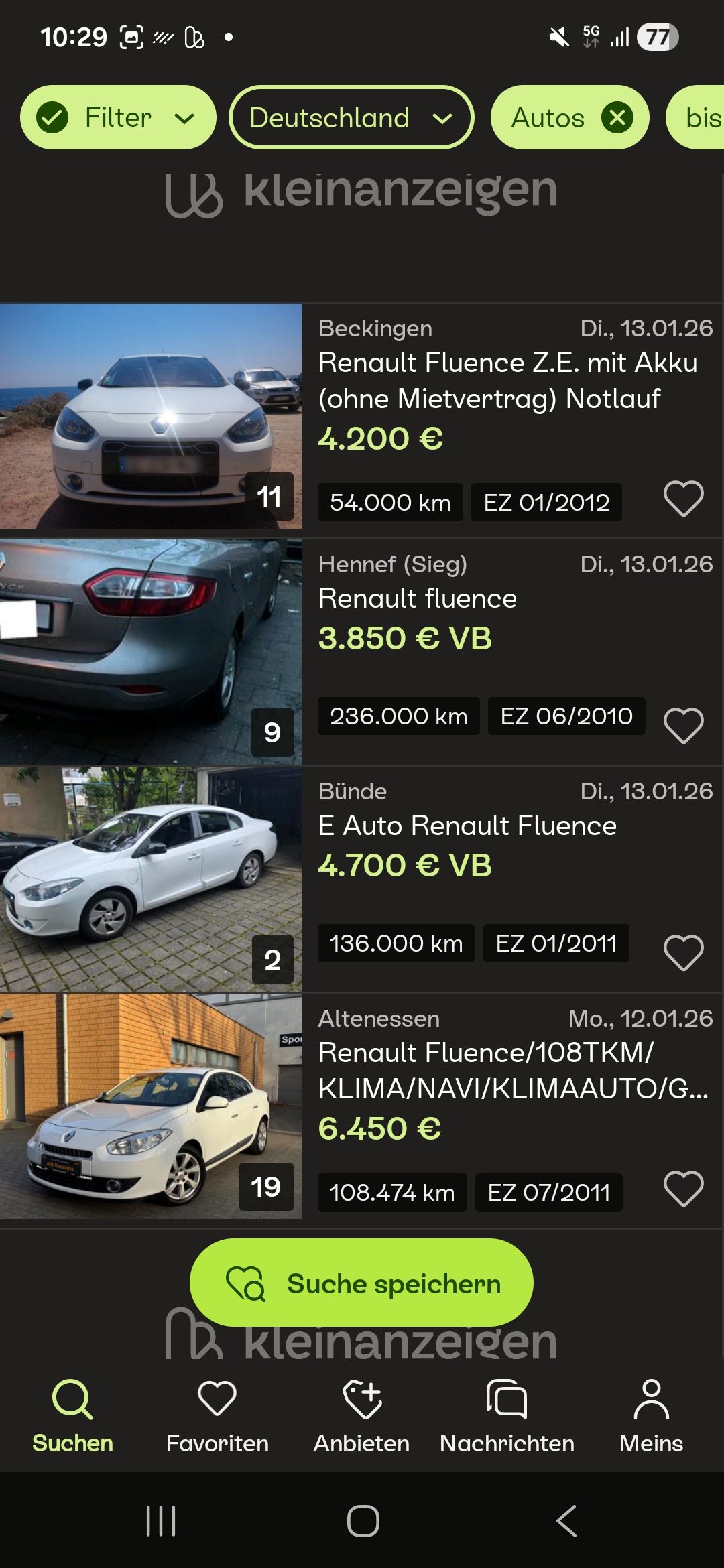The width and height of the screenshot is (724, 1568).
Task: Favorite the Altenessen Renault Fluence listing
Action: [x=683, y=1189]
